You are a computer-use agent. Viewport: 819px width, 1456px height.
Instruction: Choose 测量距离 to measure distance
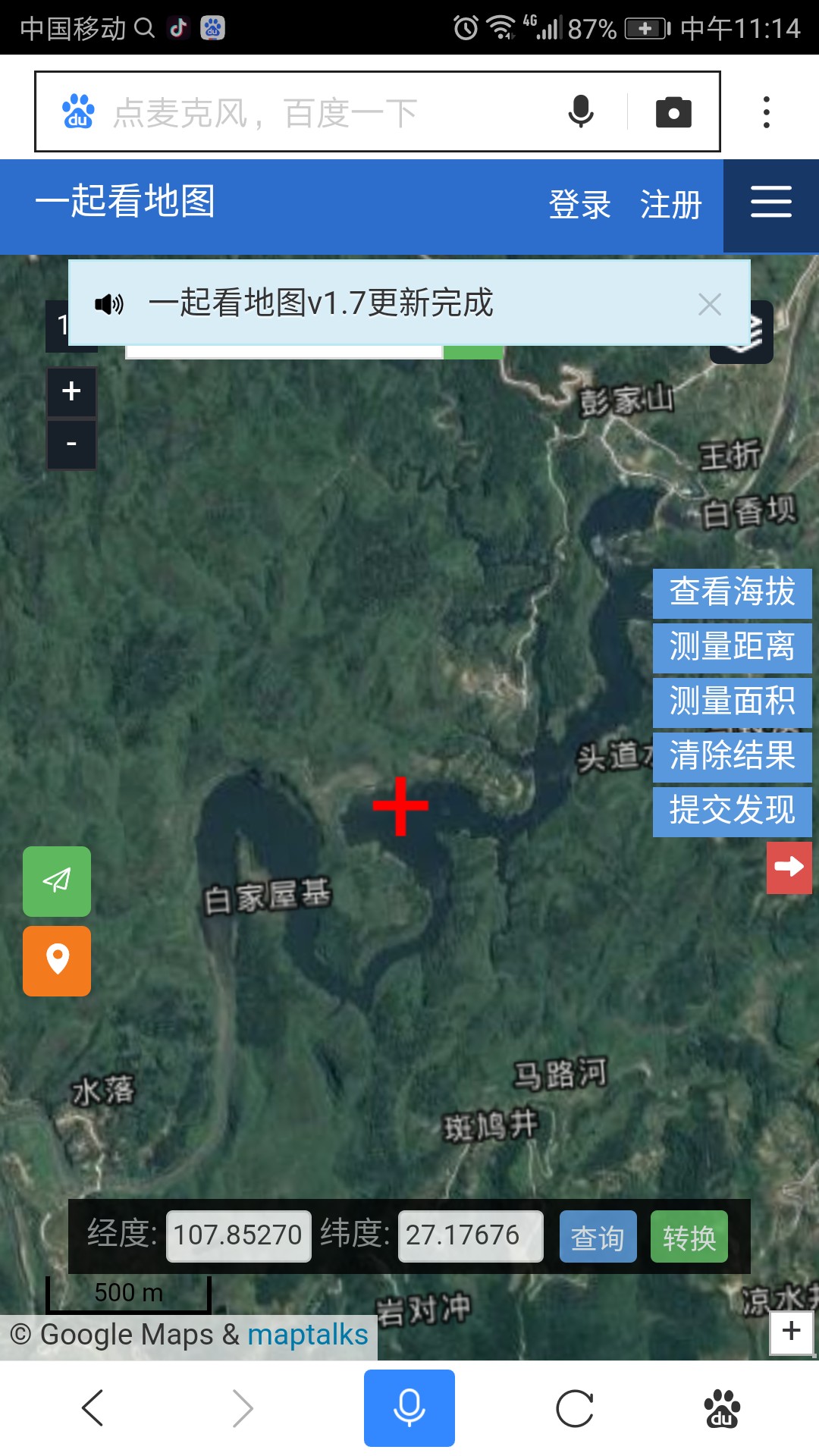[x=732, y=647]
